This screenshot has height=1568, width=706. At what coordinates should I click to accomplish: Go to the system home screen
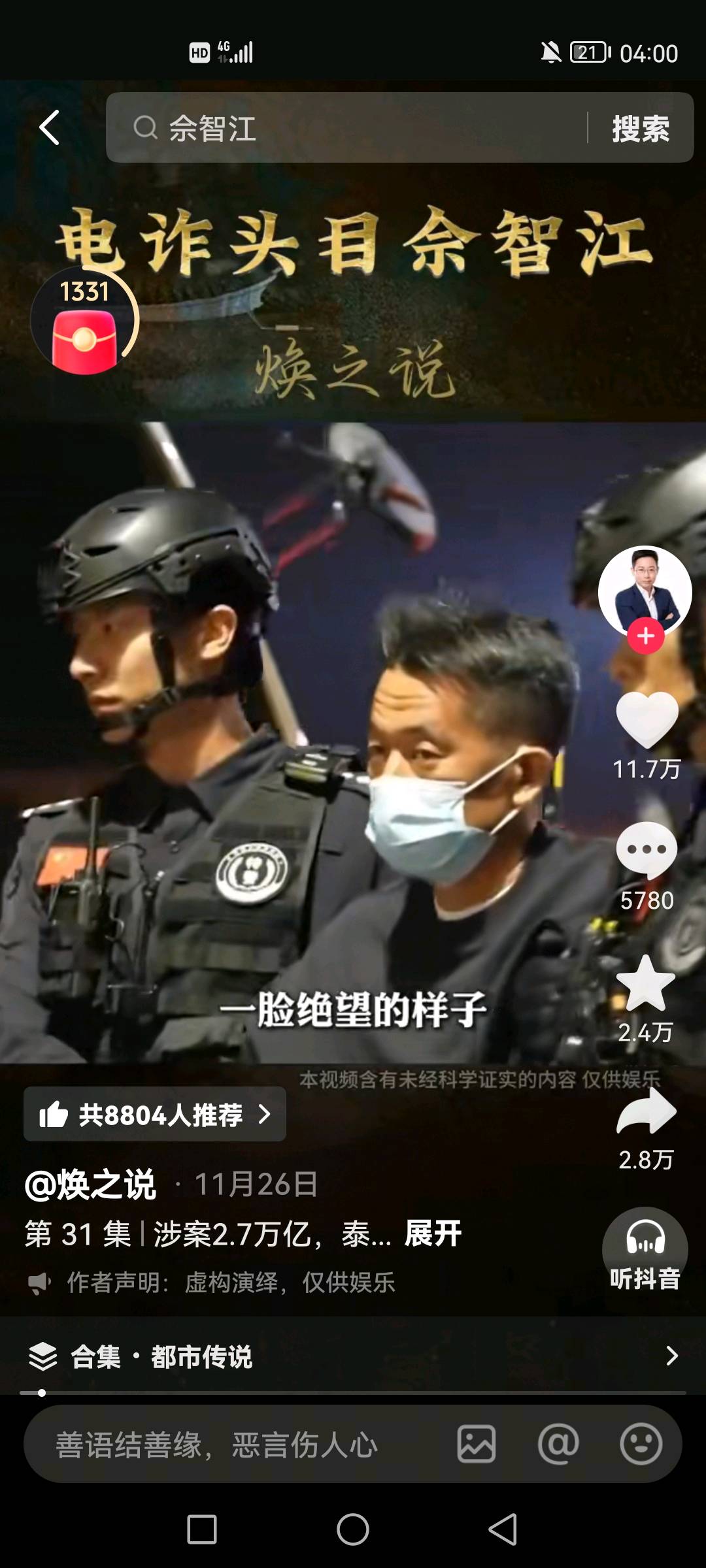tap(353, 1529)
